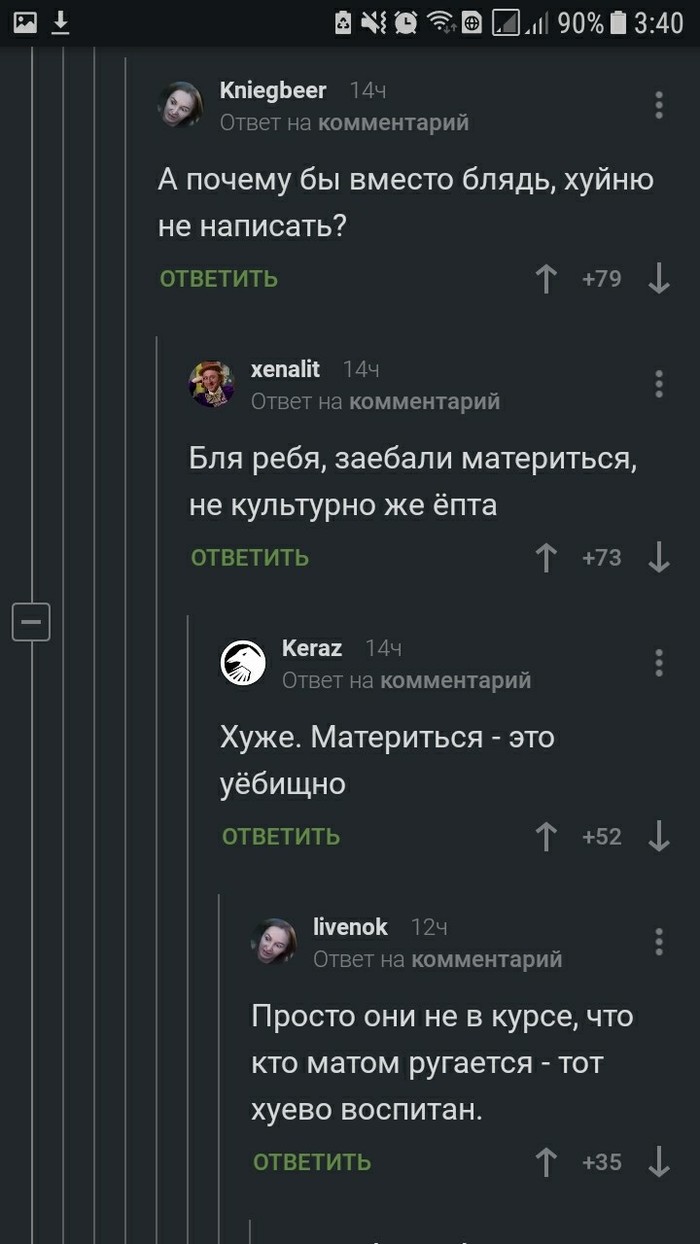Upvote xenalit's comment
This screenshot has height=1244, width=700.
[x=546, y=558]
